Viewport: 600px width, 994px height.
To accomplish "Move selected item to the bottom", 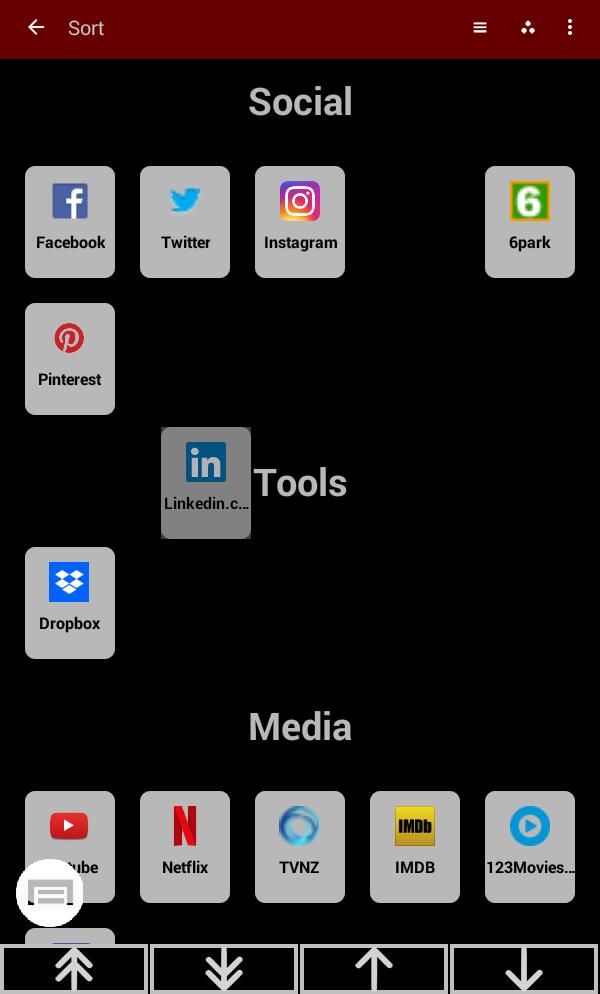I will pos(224,969).
